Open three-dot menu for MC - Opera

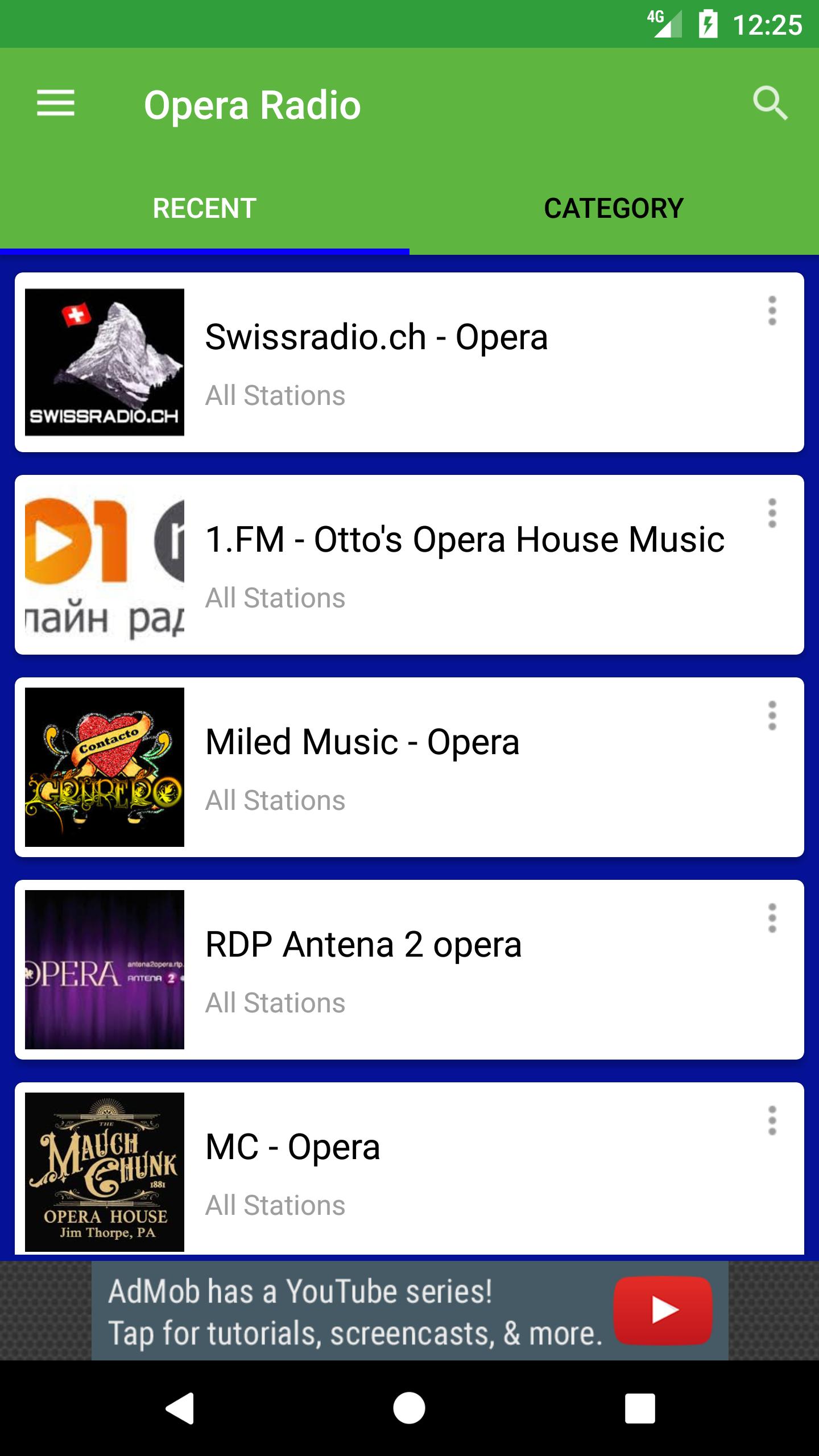pyautogui.click(x=772, y=1120)
